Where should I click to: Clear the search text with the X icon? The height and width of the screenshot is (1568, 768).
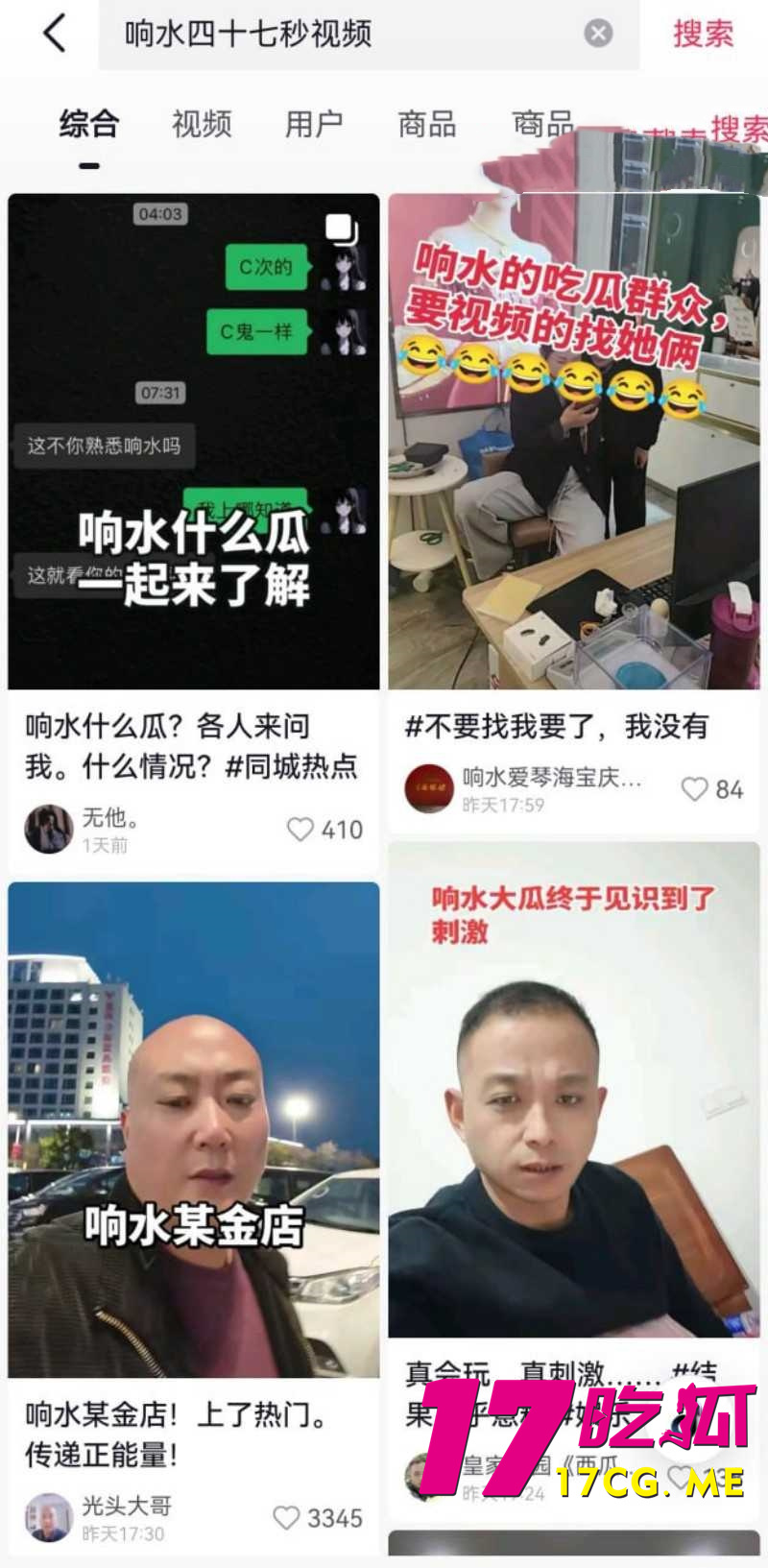(599, 34)
